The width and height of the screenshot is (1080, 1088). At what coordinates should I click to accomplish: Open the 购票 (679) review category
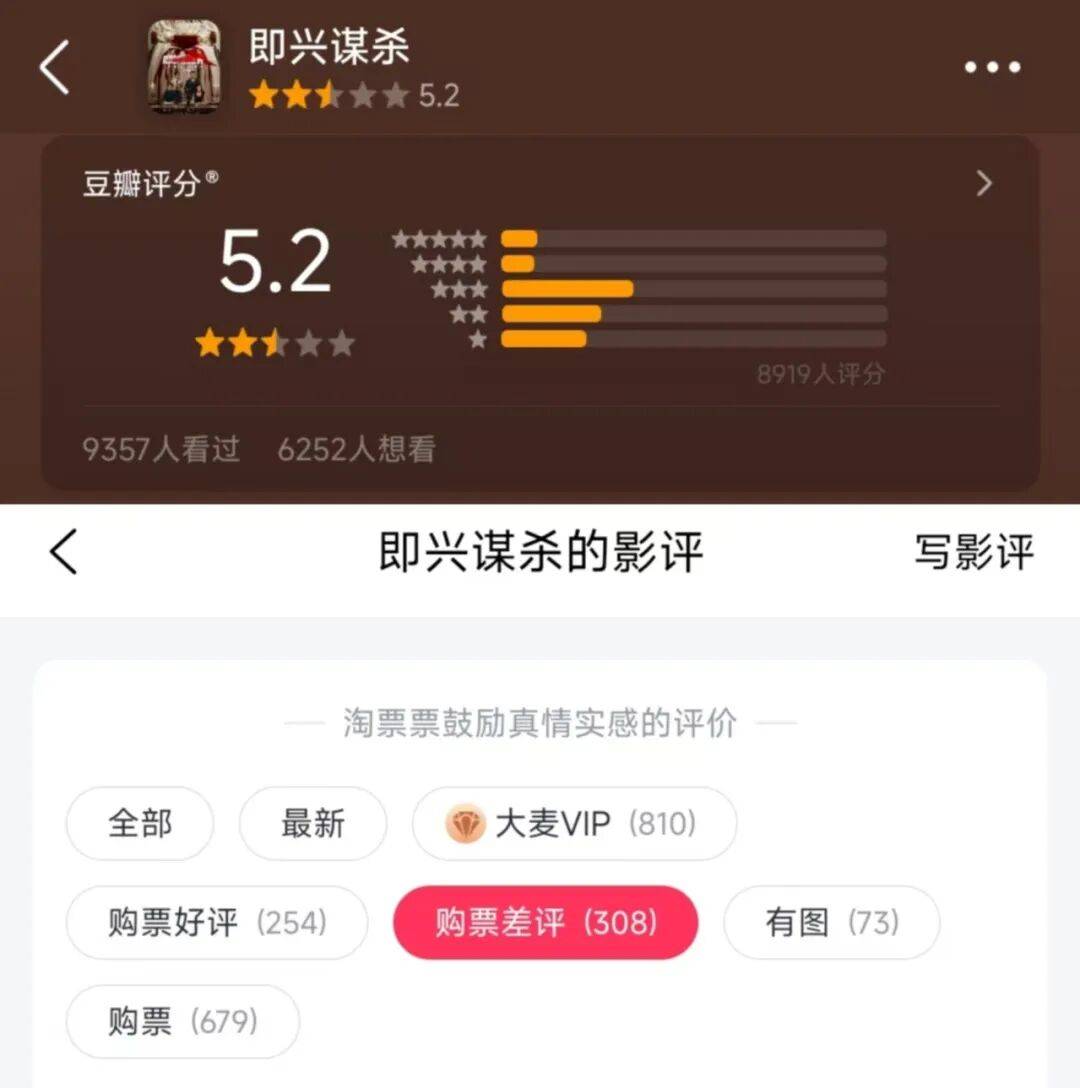181,1021
